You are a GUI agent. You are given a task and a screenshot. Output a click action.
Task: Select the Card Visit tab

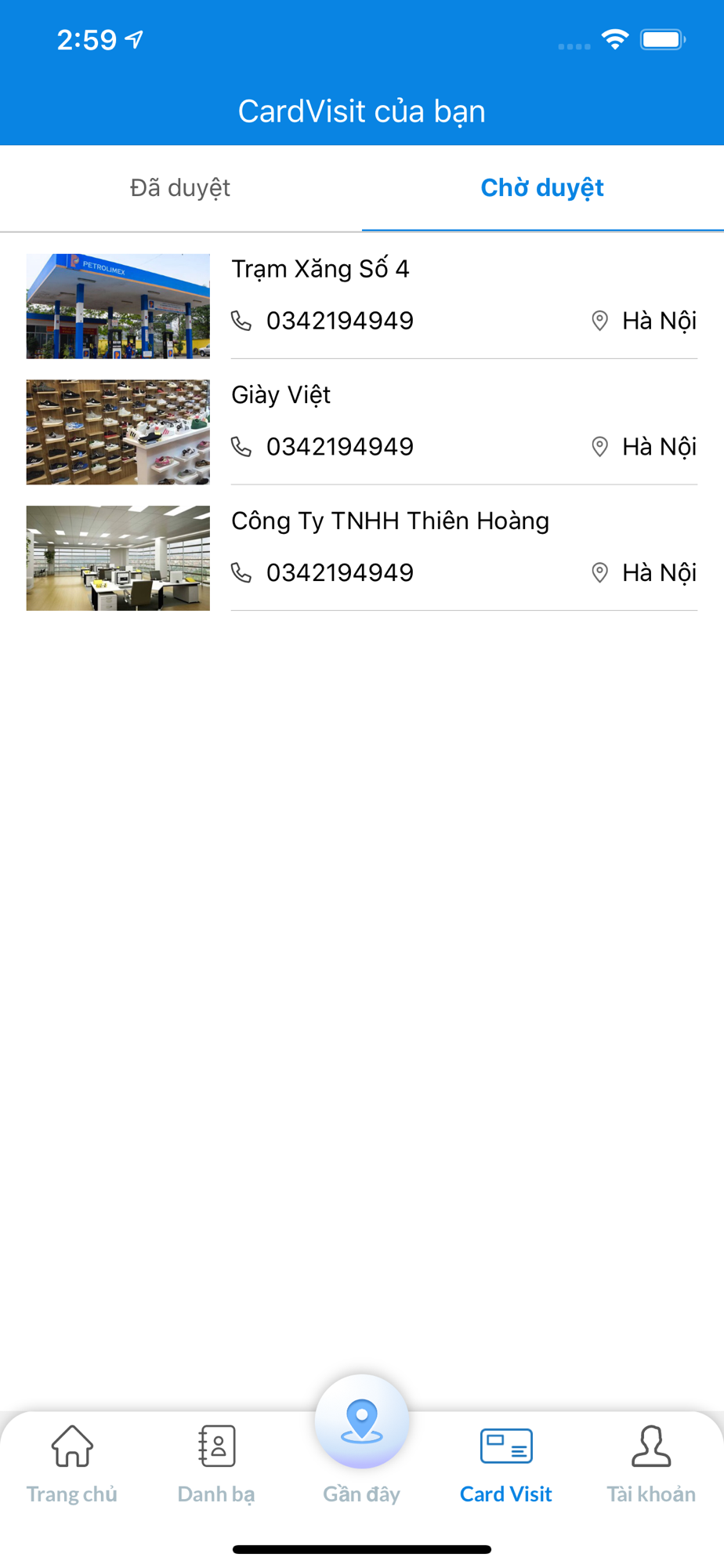(506, 1464)
